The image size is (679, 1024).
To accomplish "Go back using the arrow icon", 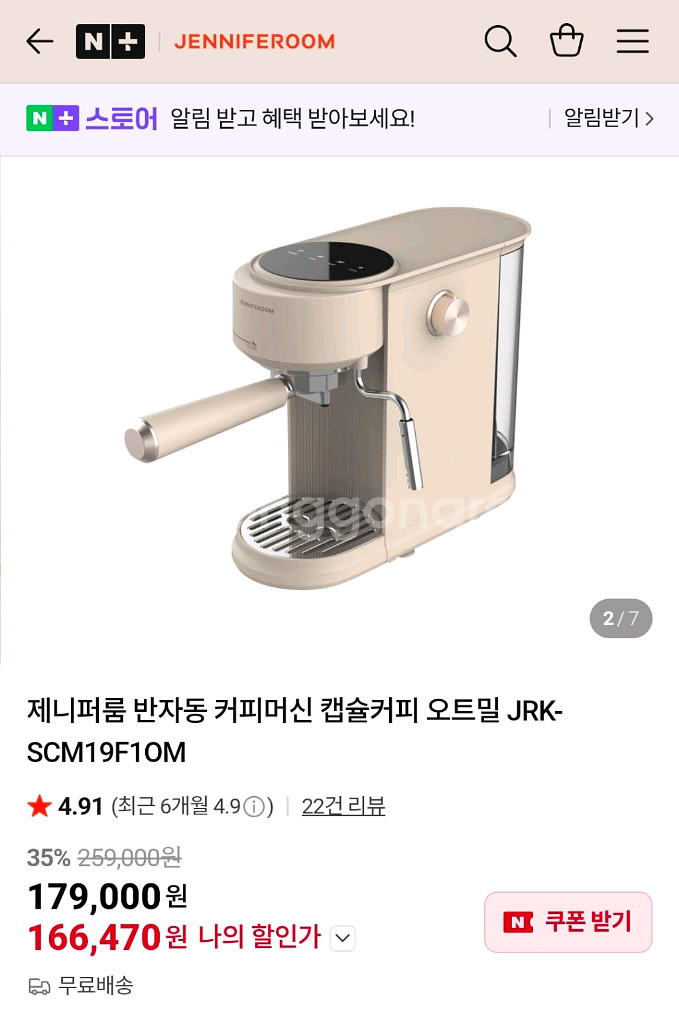I will 39,42.
